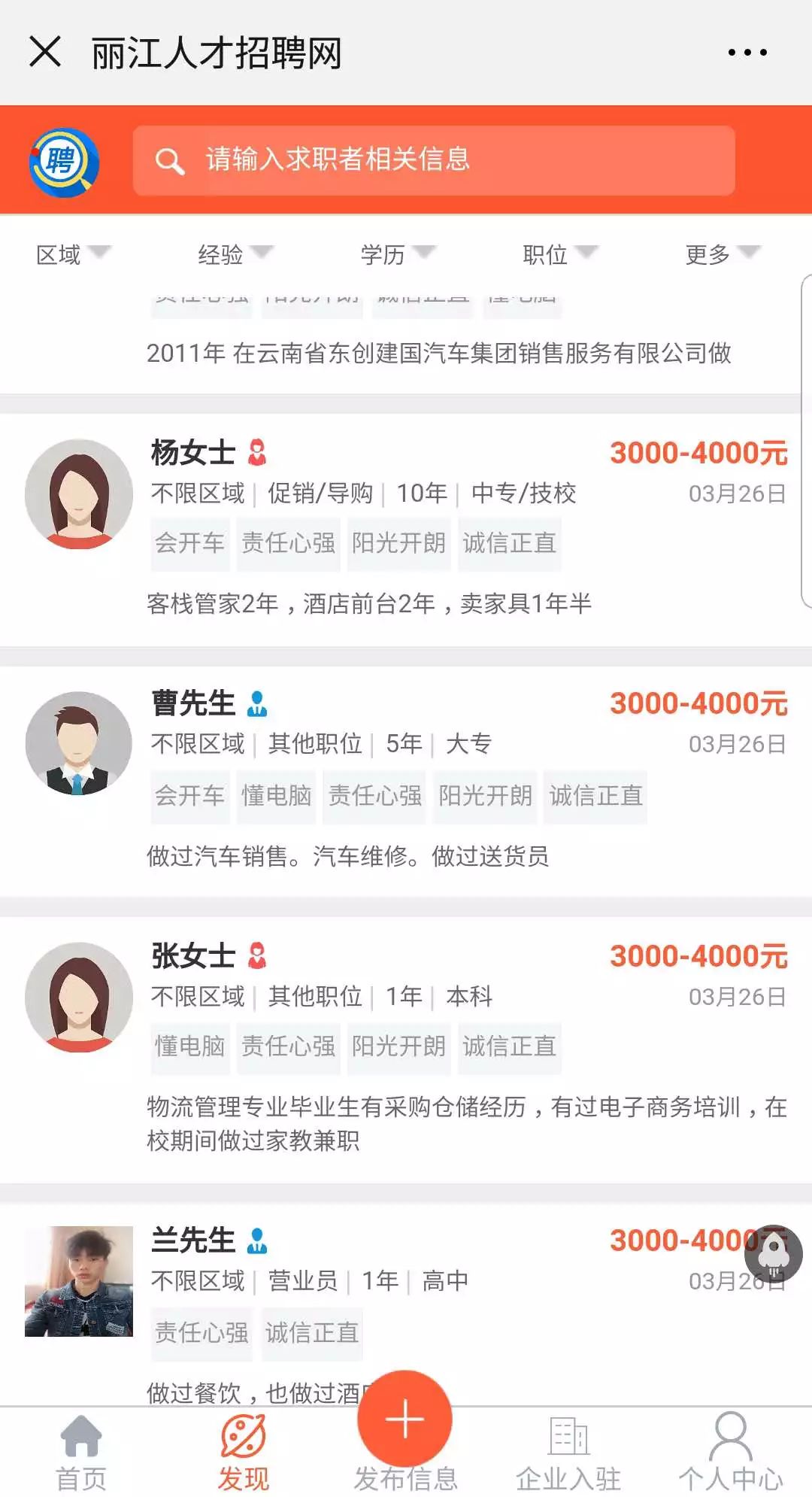
Task: Open 杨女士's resume card
Action: tap(406, 527)
